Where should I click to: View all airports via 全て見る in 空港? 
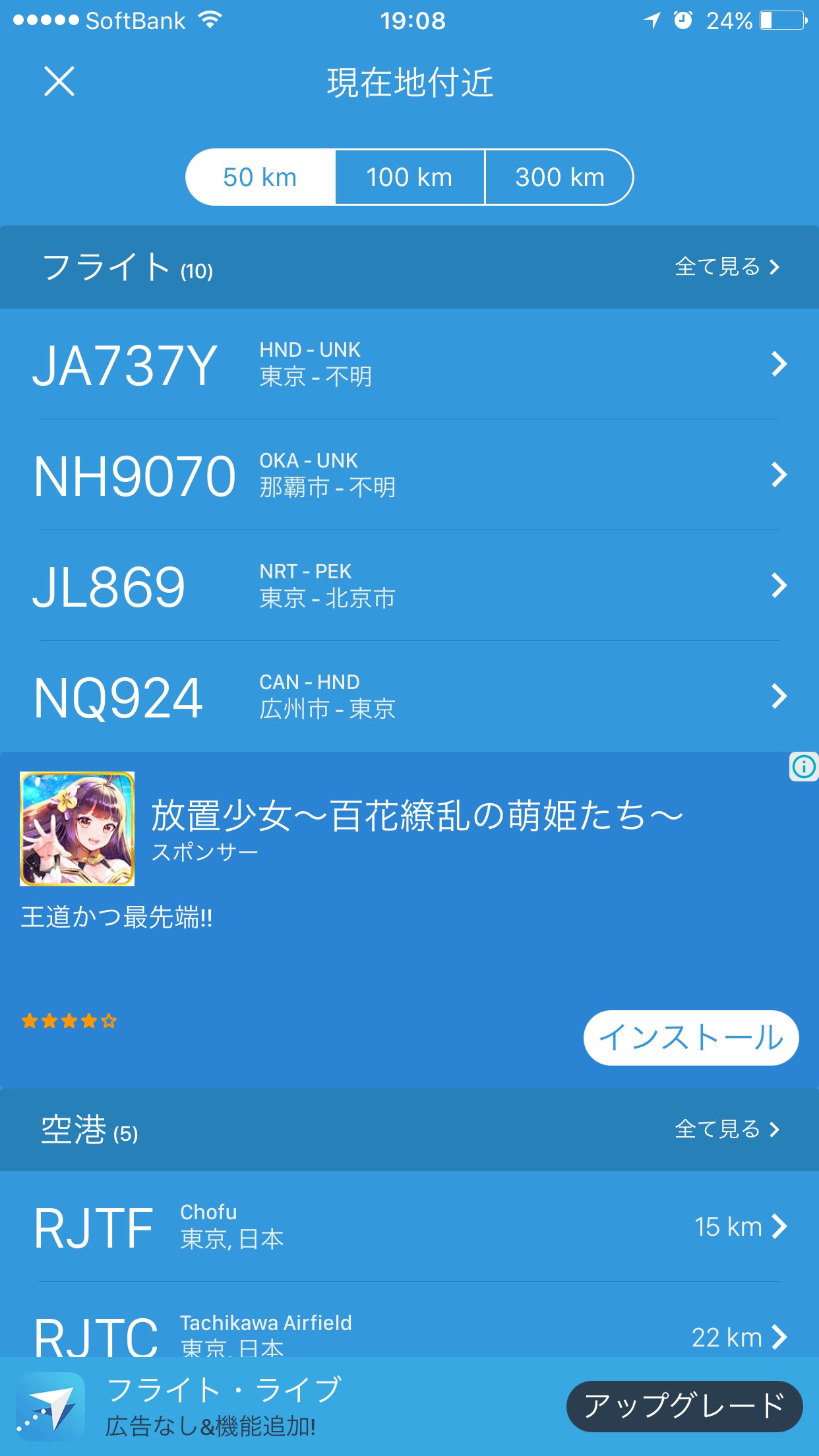(727, 1130)
